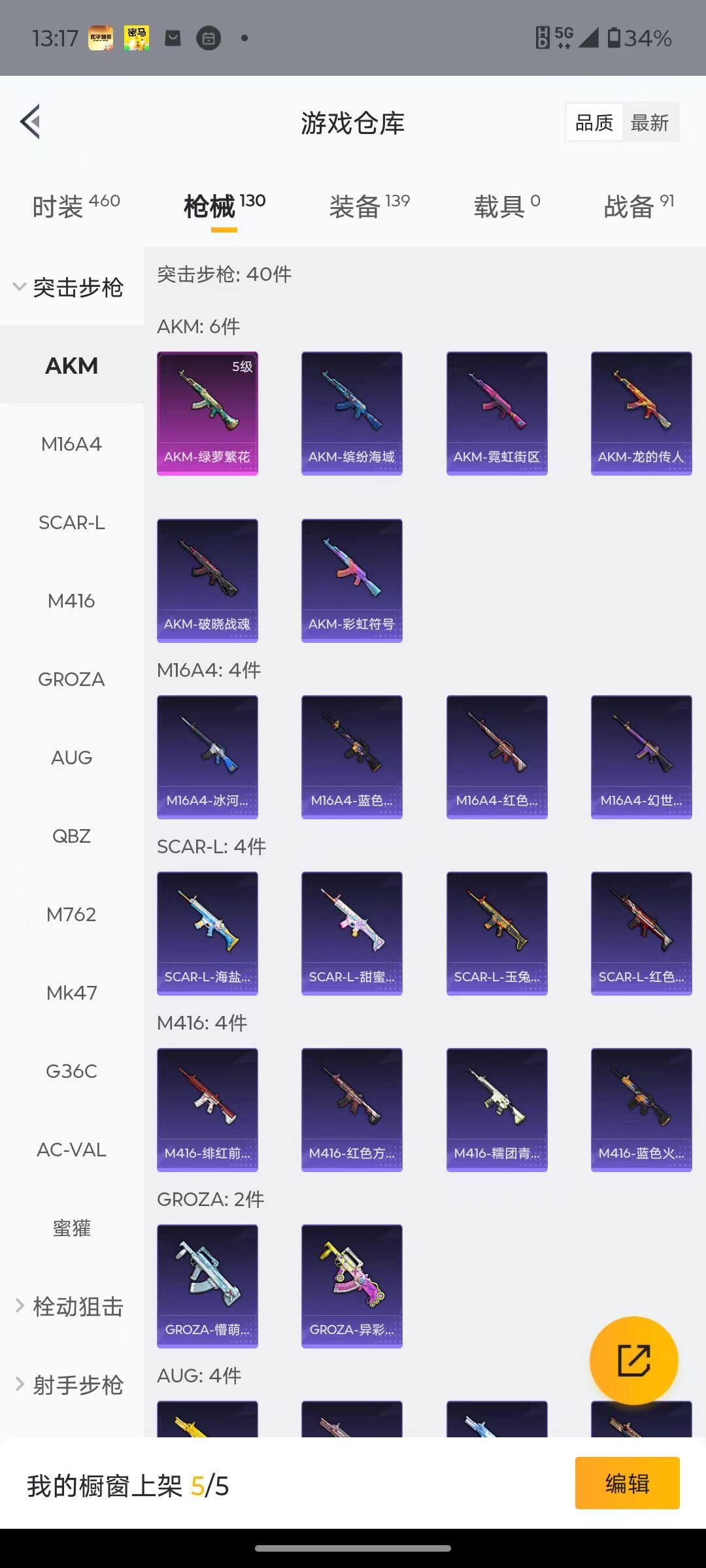Viewport: 706px width, 1568px height.
Task: Open the 战备 tab
Action: (x=639, y=206)
